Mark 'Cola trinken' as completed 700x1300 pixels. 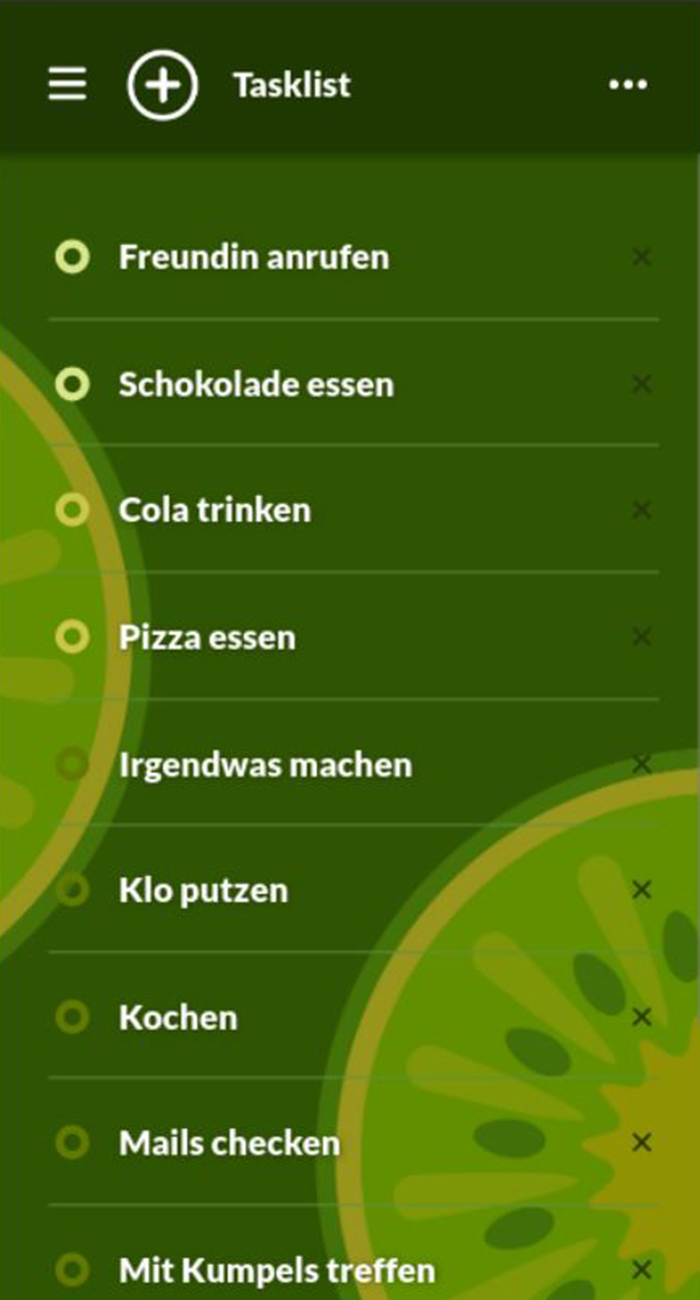(72, 510)
